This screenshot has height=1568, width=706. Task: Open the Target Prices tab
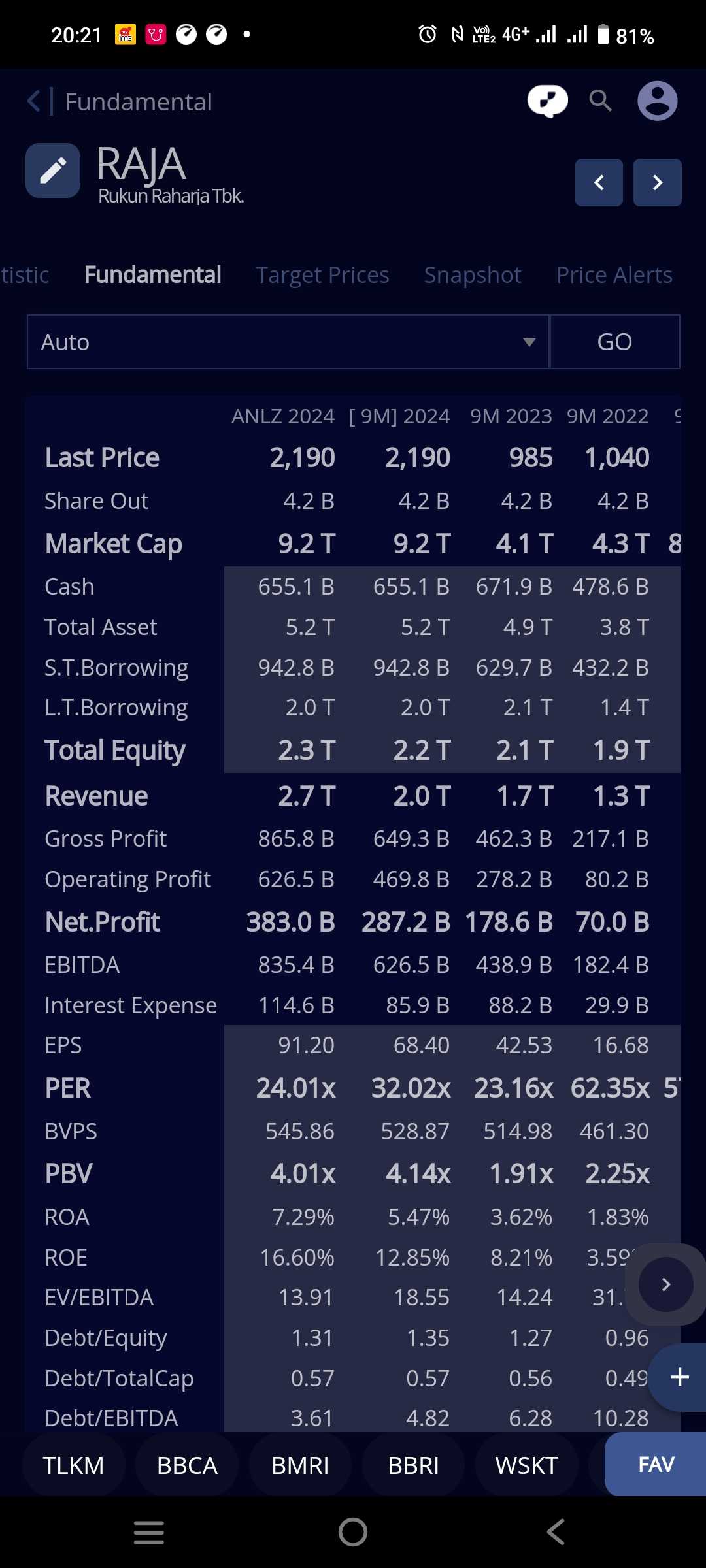click(322, 274)
